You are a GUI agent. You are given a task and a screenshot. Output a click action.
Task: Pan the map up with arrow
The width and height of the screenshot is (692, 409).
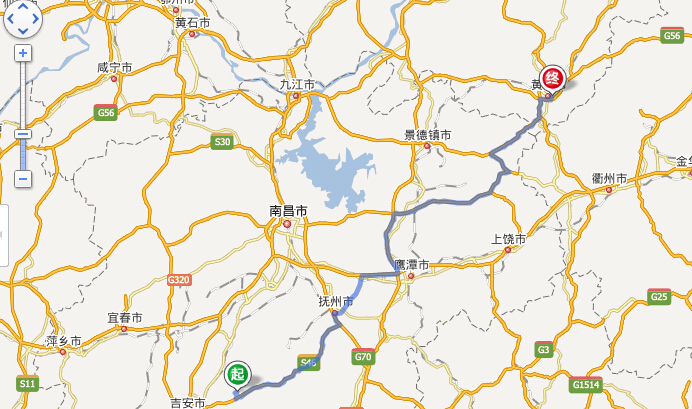pyautogui.click(x=23, y=6)
